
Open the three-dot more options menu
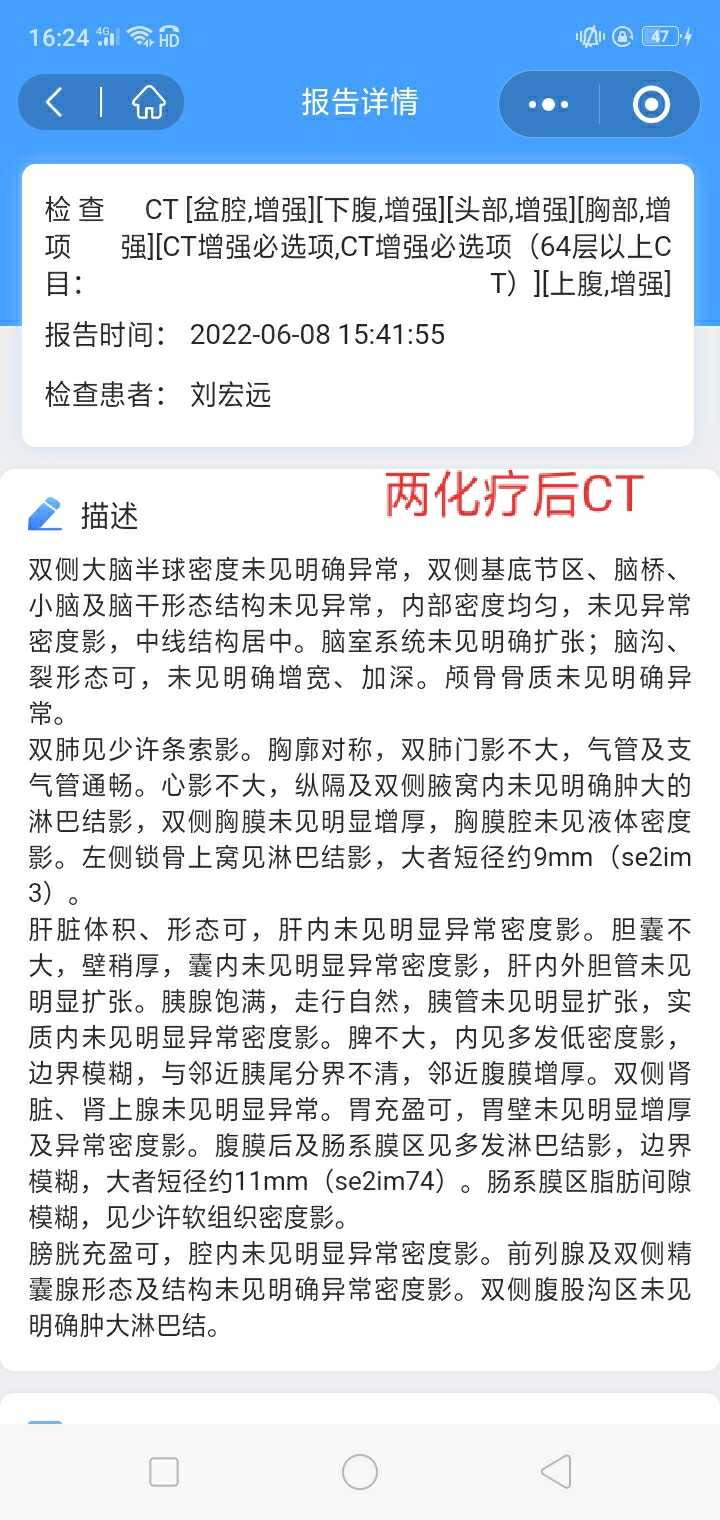(548, 104)
